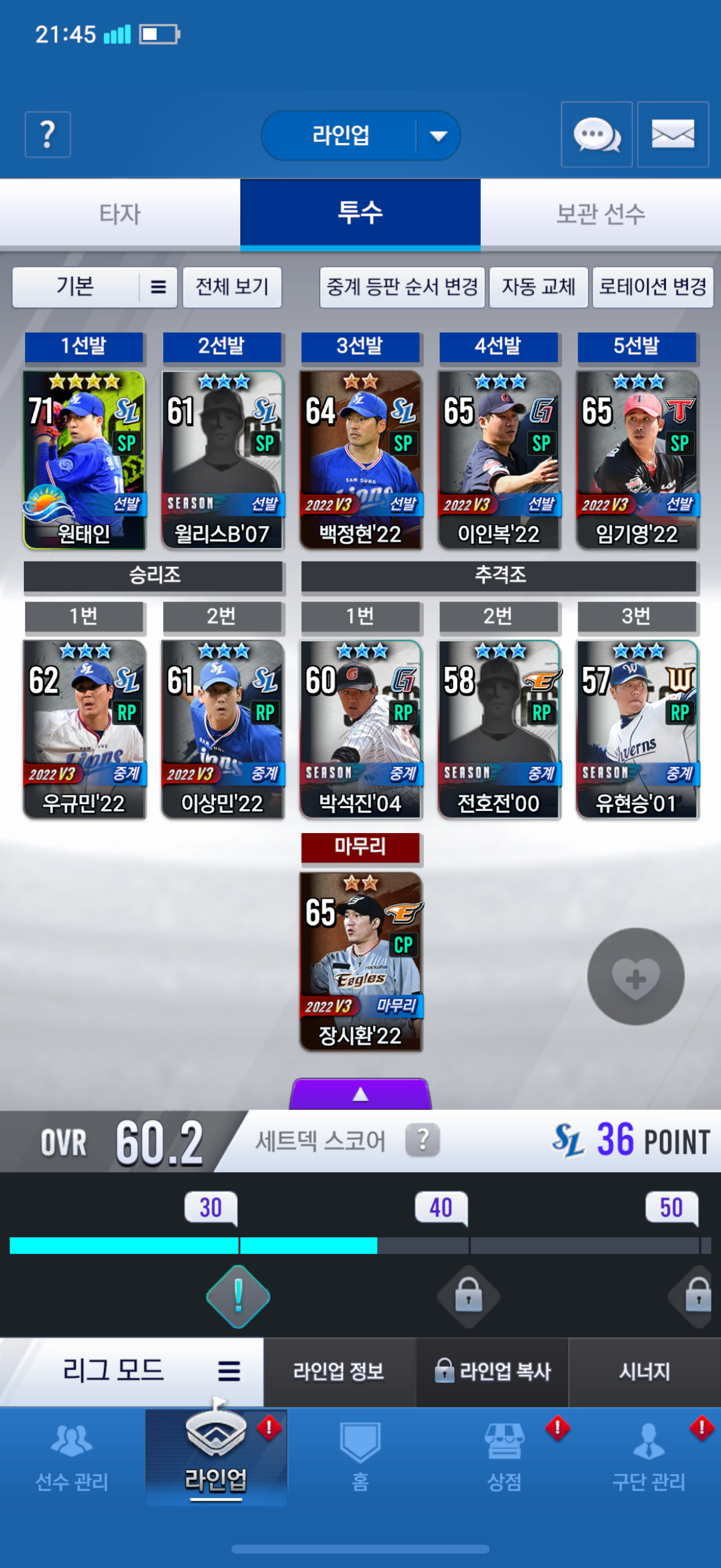Open the 세트덱 스코어 help icon
The height and width of the screenshot is (1568, 721).
[x=422, y=1139]
